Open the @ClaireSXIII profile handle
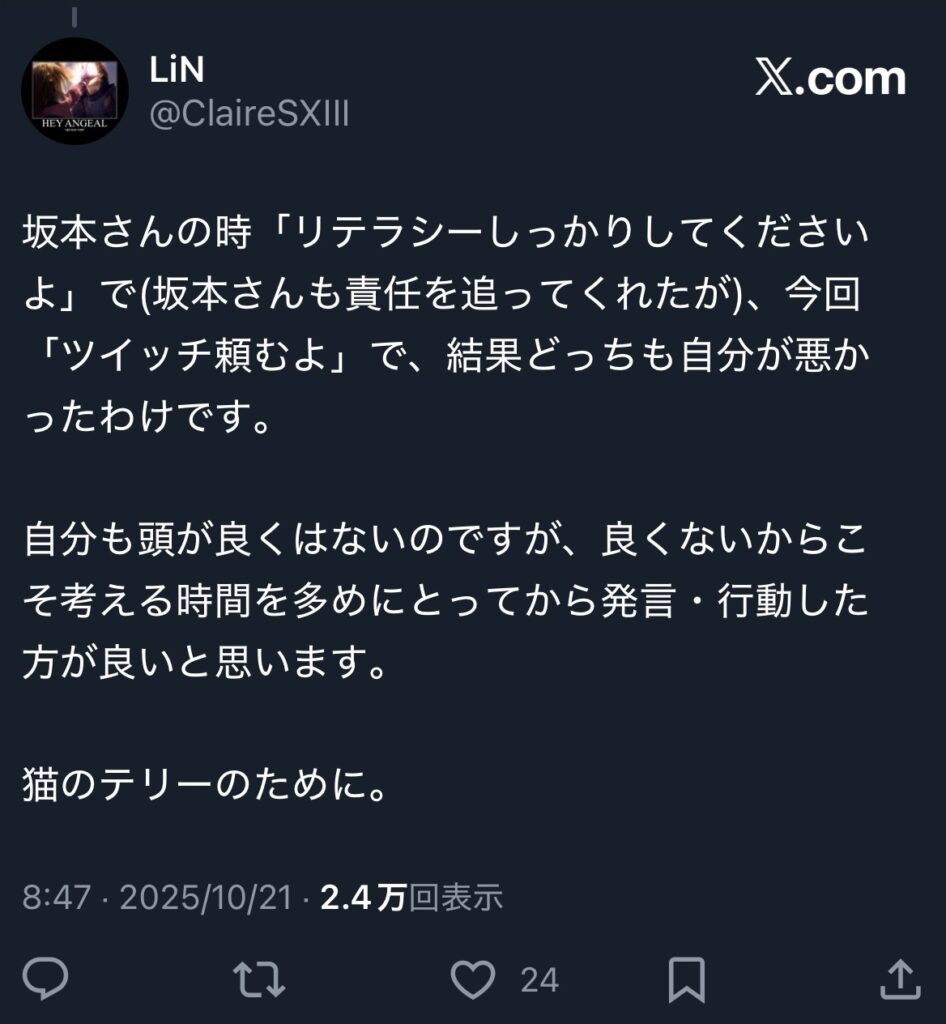The image size is (946, 1024). click(x=248, y=114)
